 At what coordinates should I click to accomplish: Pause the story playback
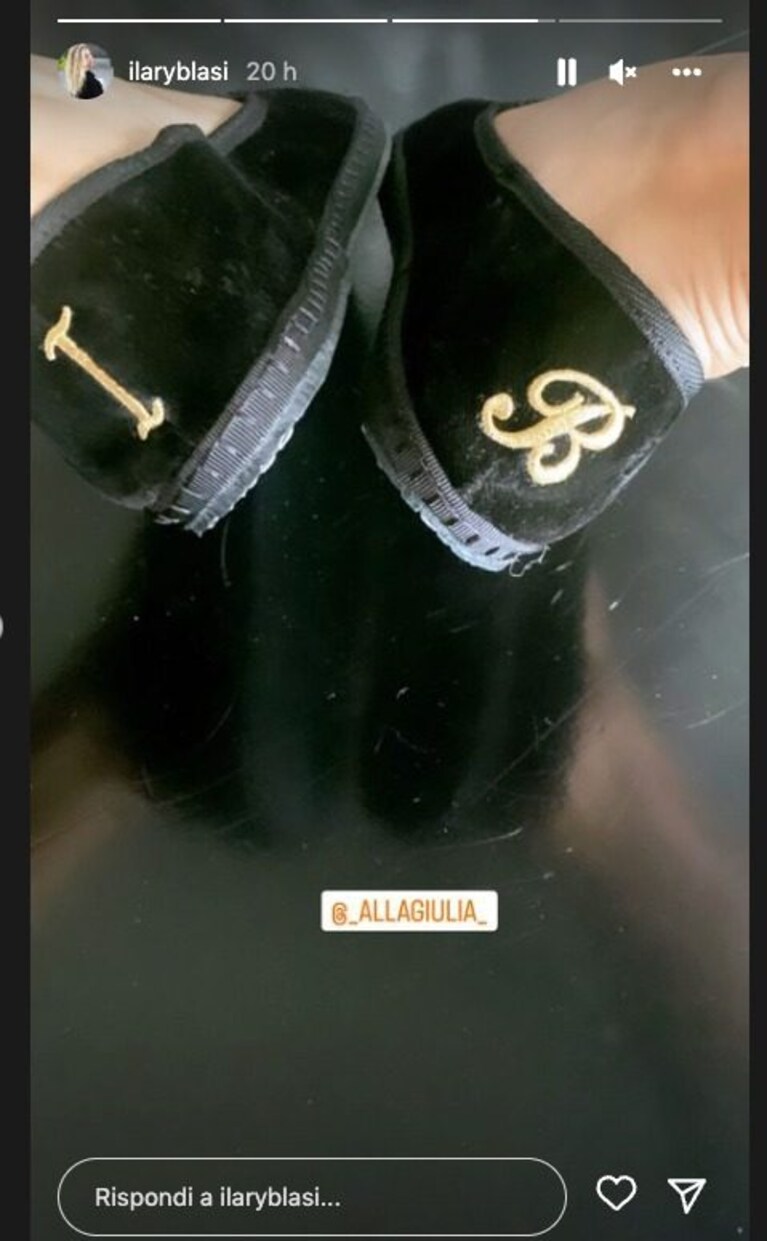point(566,72)
